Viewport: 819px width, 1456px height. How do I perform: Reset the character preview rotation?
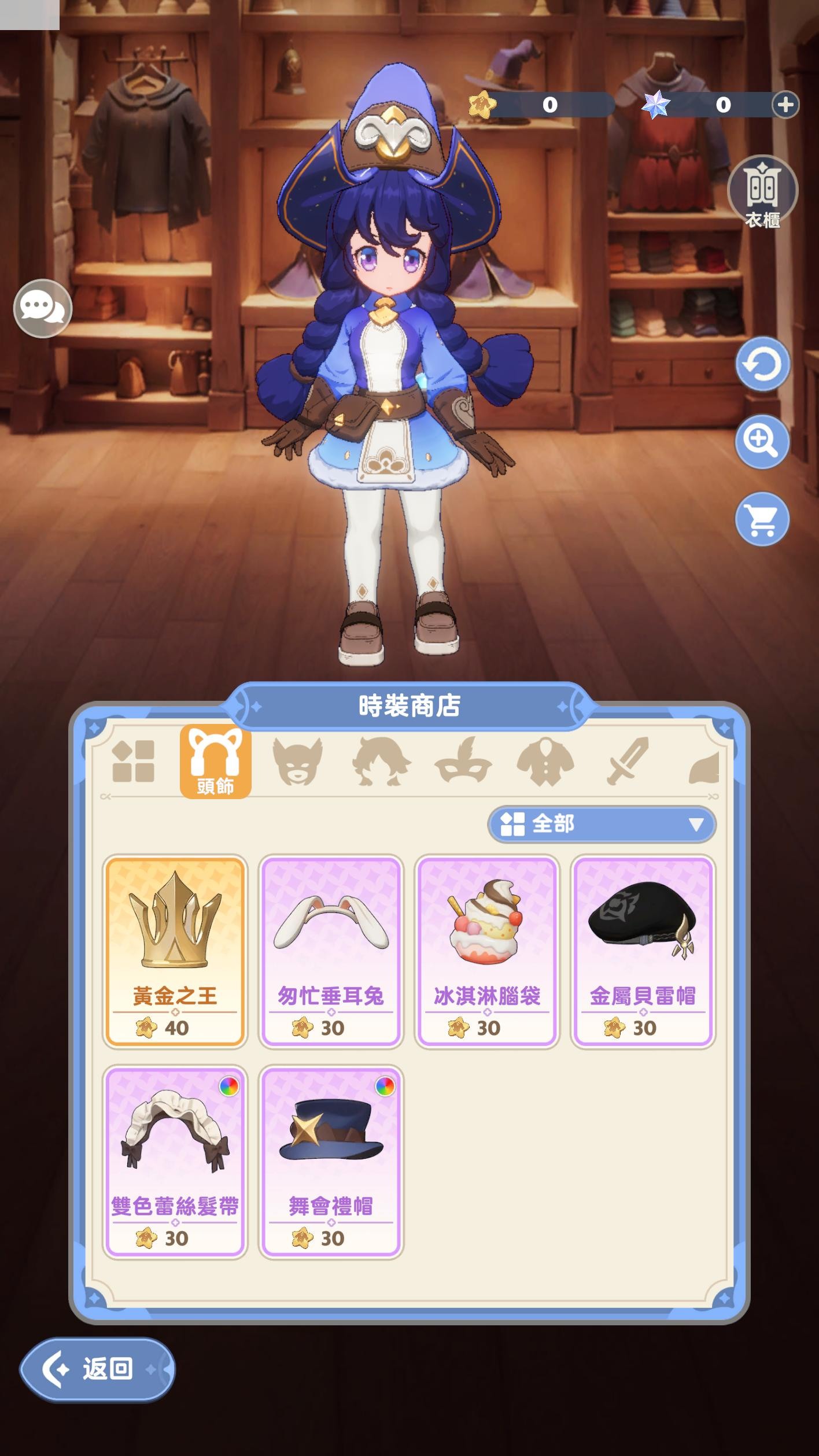pos(762,364)
